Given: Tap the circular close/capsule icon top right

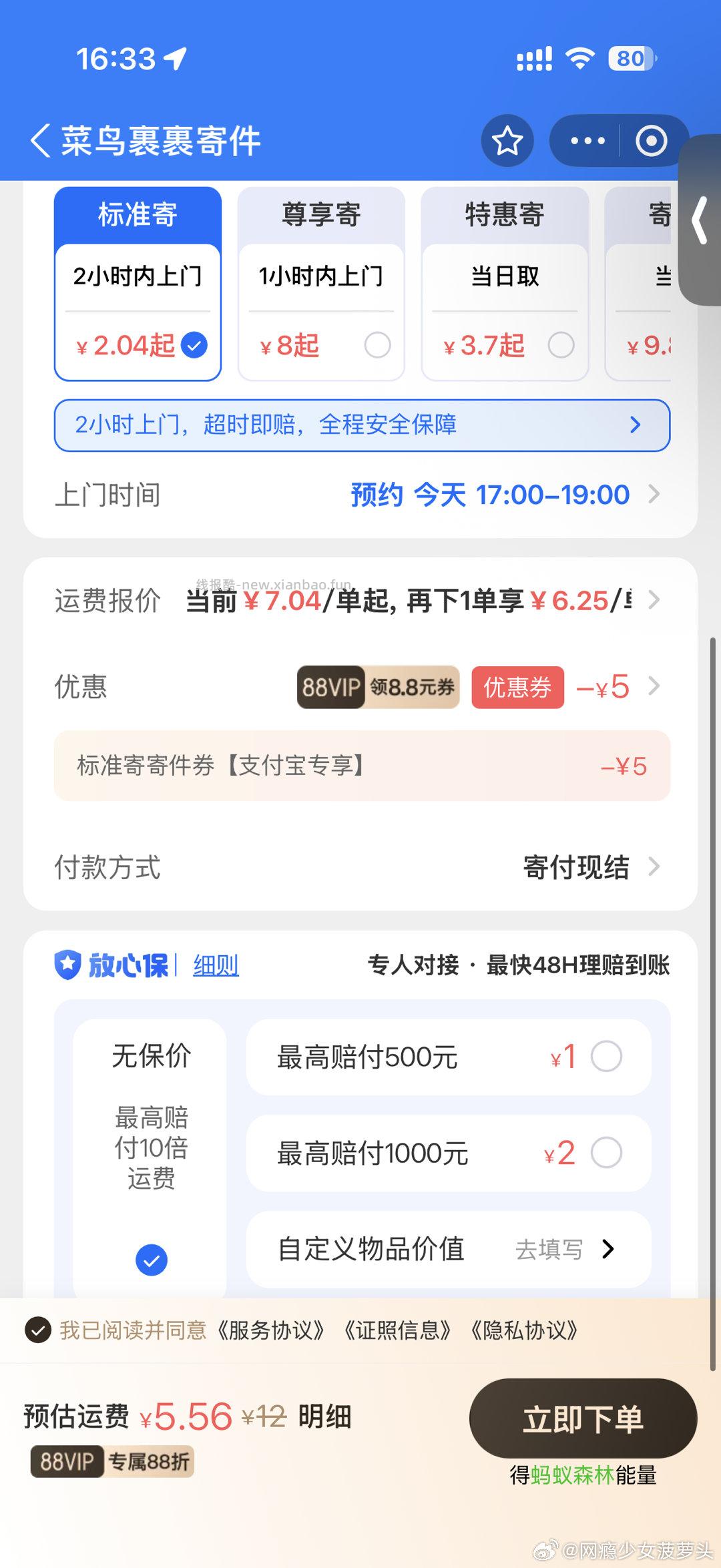Looking at the screenshot, I should pos(651,140).
